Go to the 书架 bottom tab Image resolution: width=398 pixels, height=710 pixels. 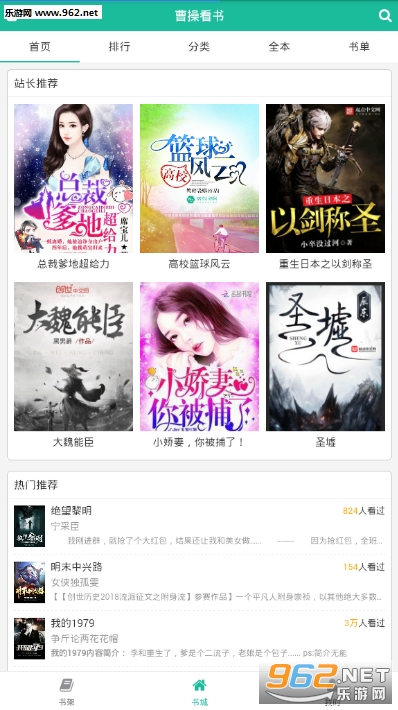pyautogui.click(x=67, y=691)
